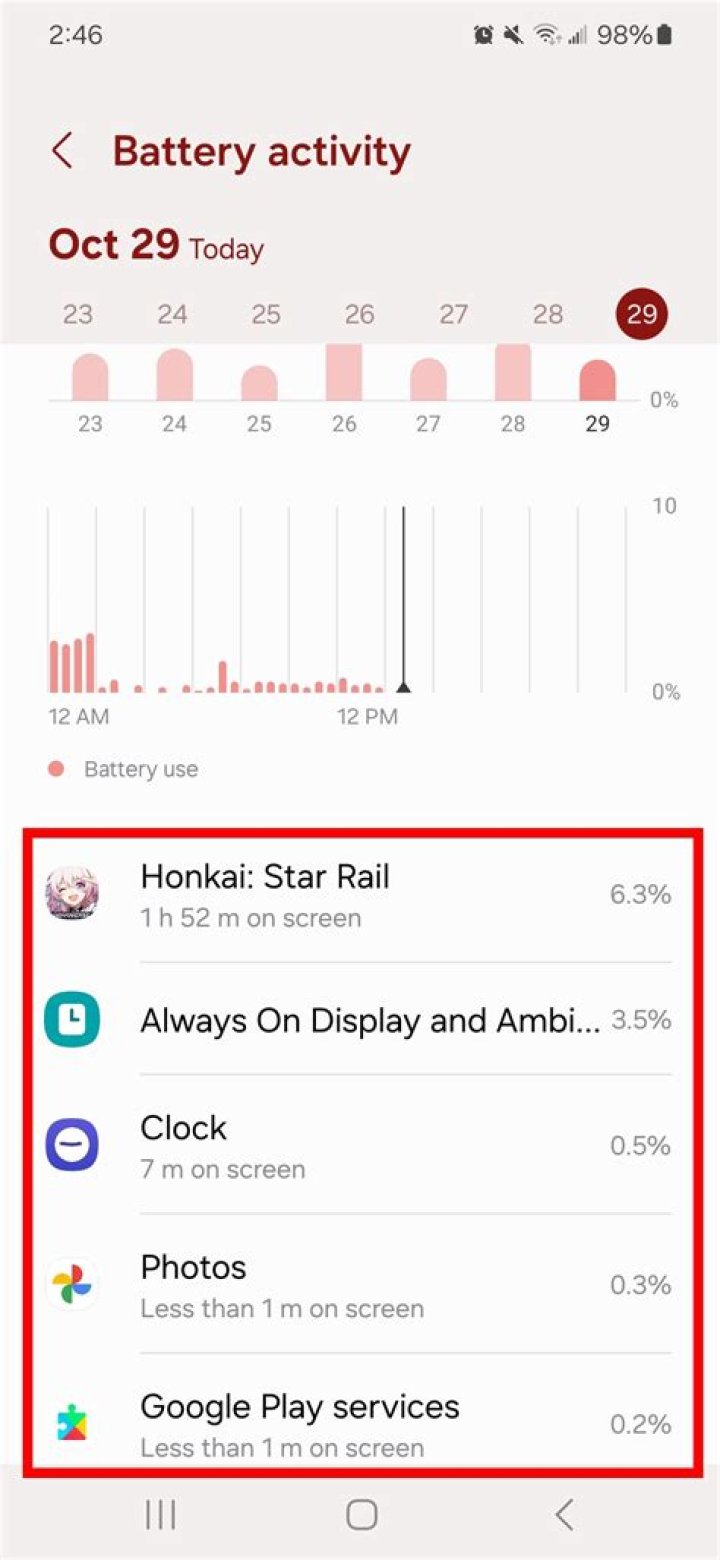The height and width of the screenshot is (1560, 720).
Task: Tap the alarm icon in the status bar
Action: click(x=483, y=34)
